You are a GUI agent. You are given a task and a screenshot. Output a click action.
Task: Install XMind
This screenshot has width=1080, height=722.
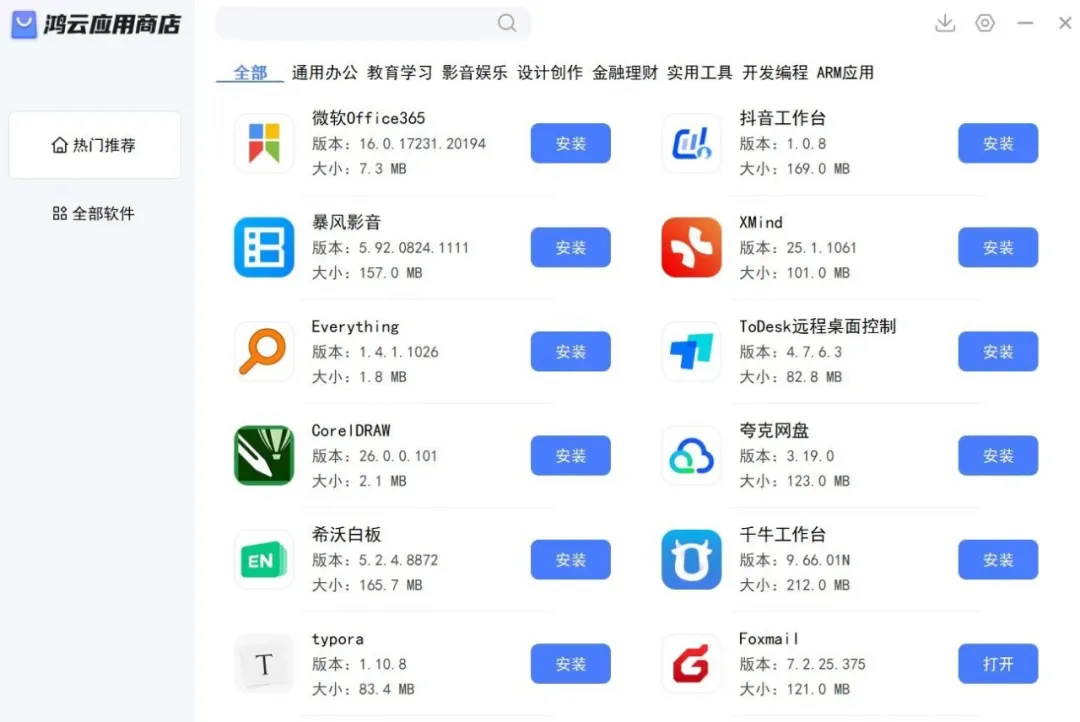(997, 247)
